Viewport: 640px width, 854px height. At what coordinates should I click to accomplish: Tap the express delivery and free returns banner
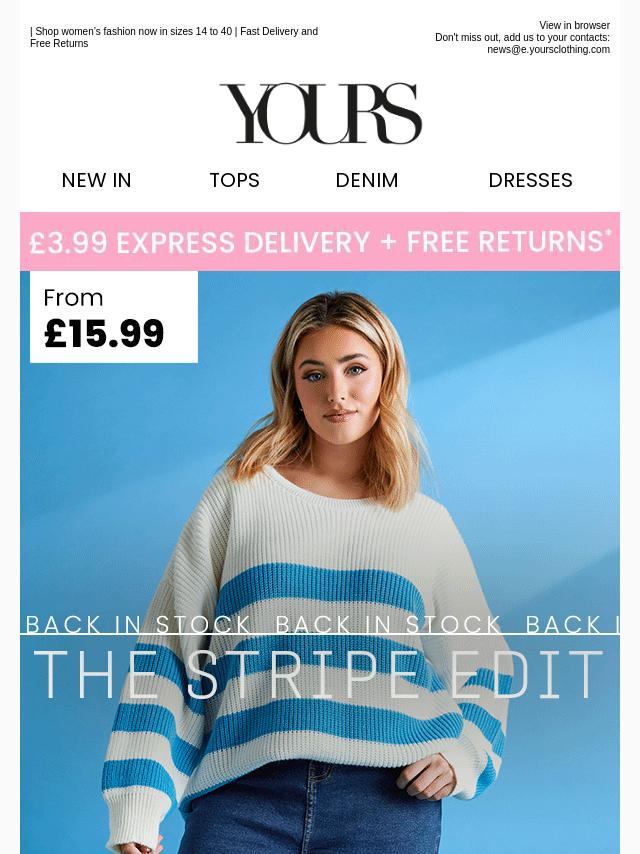tap(320, 241)
